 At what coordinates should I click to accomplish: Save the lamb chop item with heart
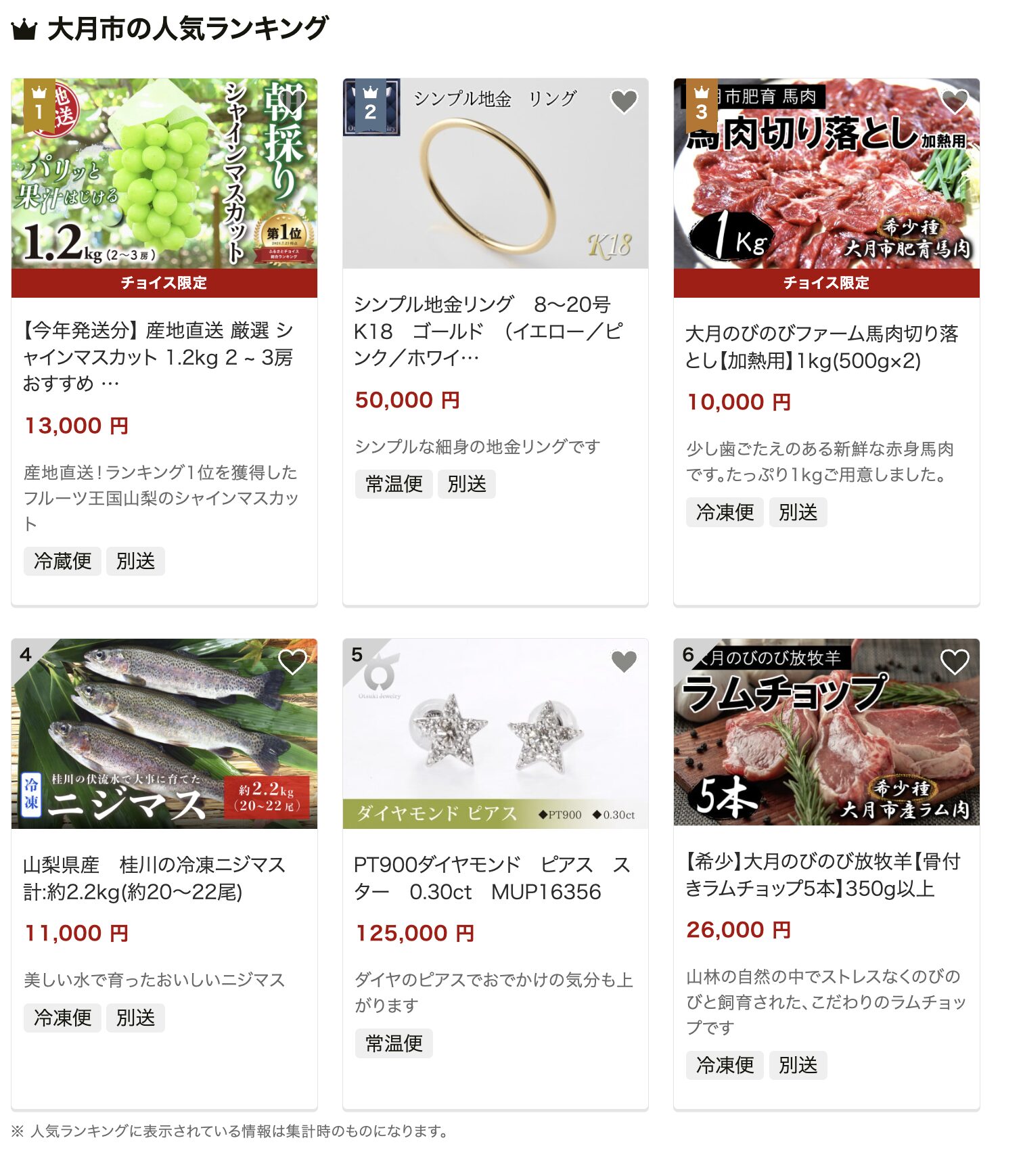[x=955, y=662]
